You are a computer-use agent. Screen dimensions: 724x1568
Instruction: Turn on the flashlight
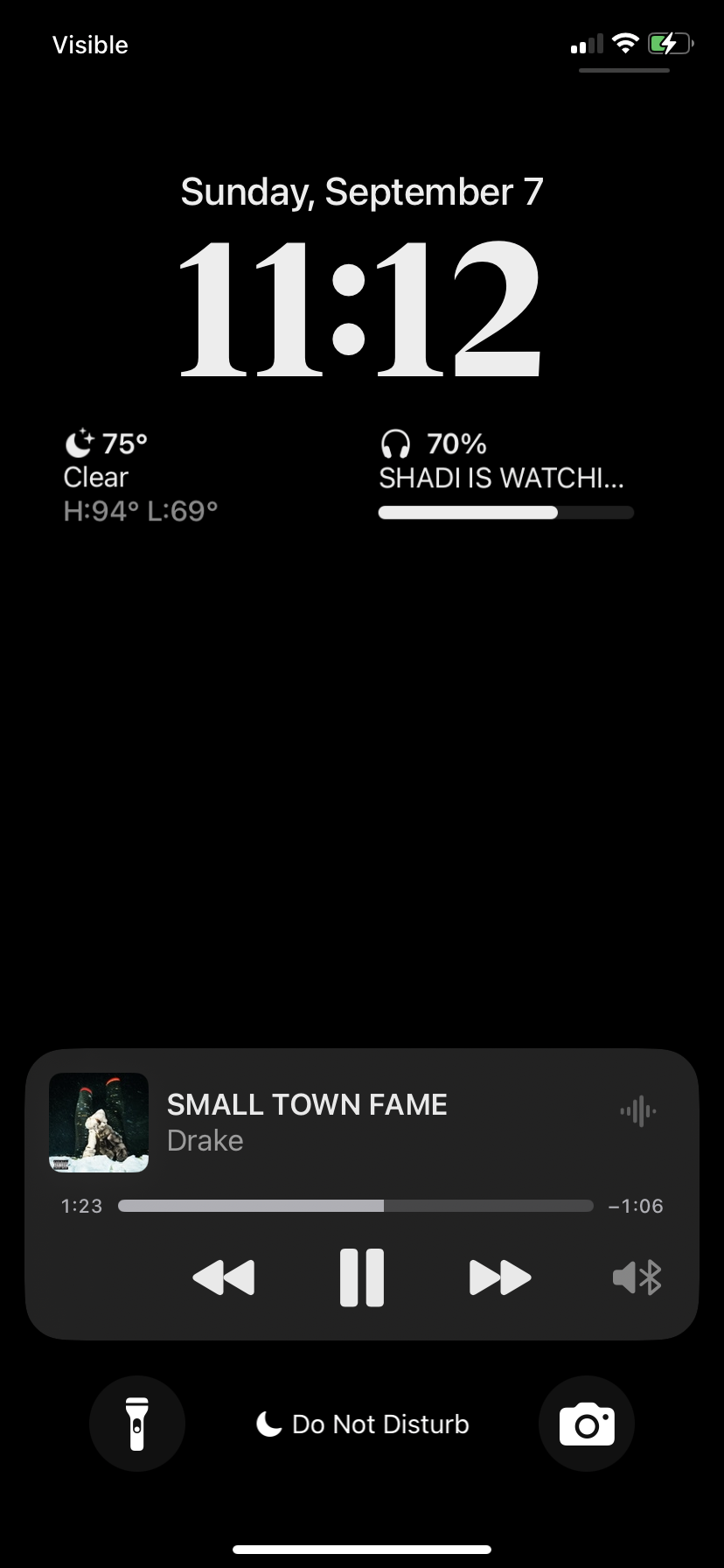point(137,1424)
